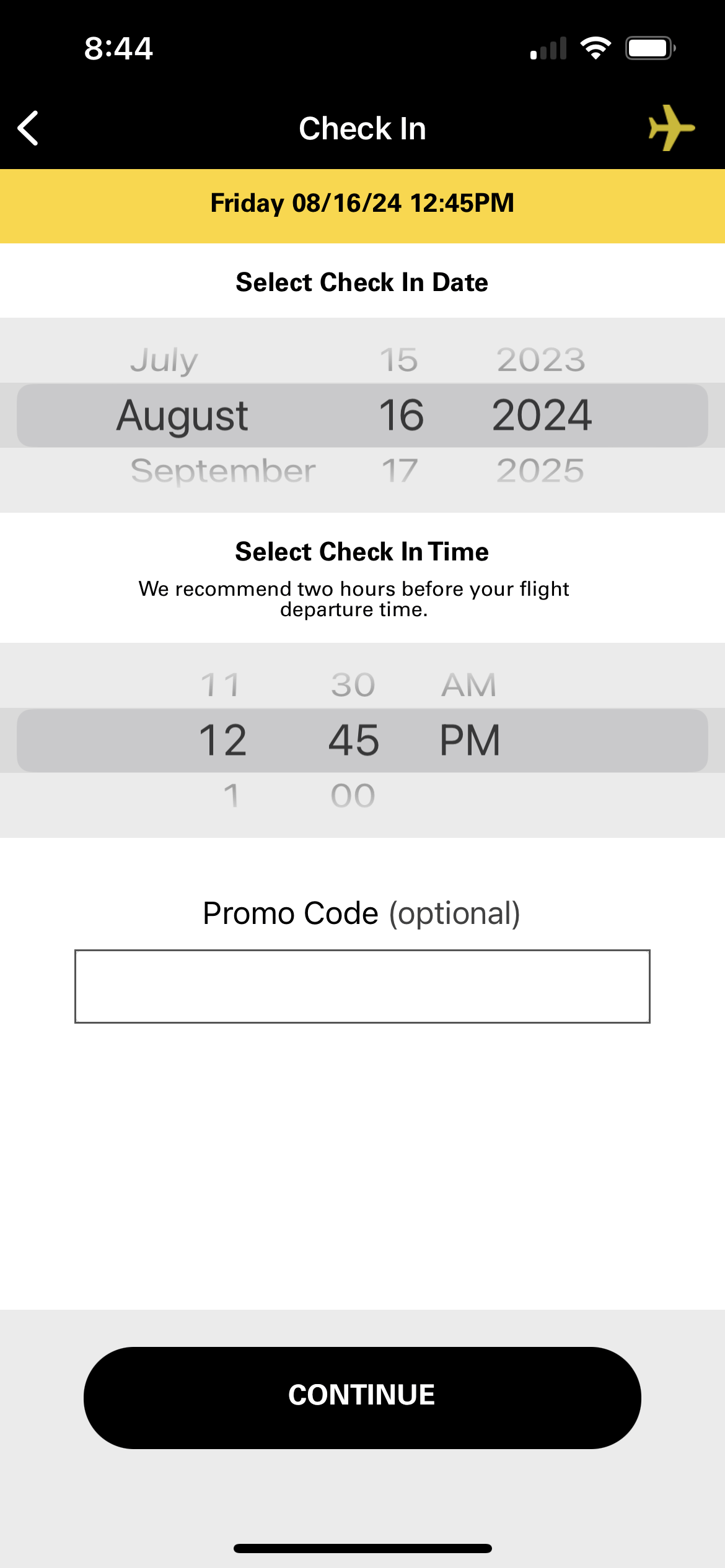
Task: Tap the Check In title
Action: (362, 128)
